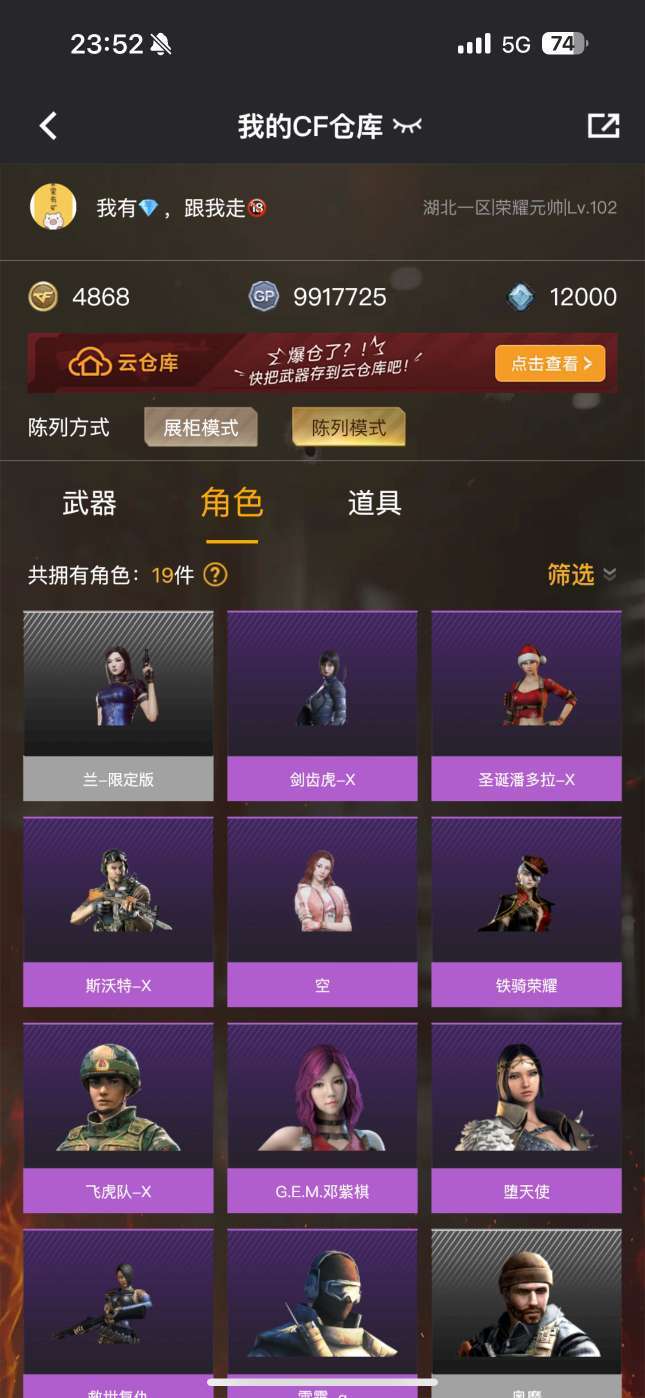645x1398 pixels.
Task: Select 陈列模式 display style
Action: click(x=348, y=428)
